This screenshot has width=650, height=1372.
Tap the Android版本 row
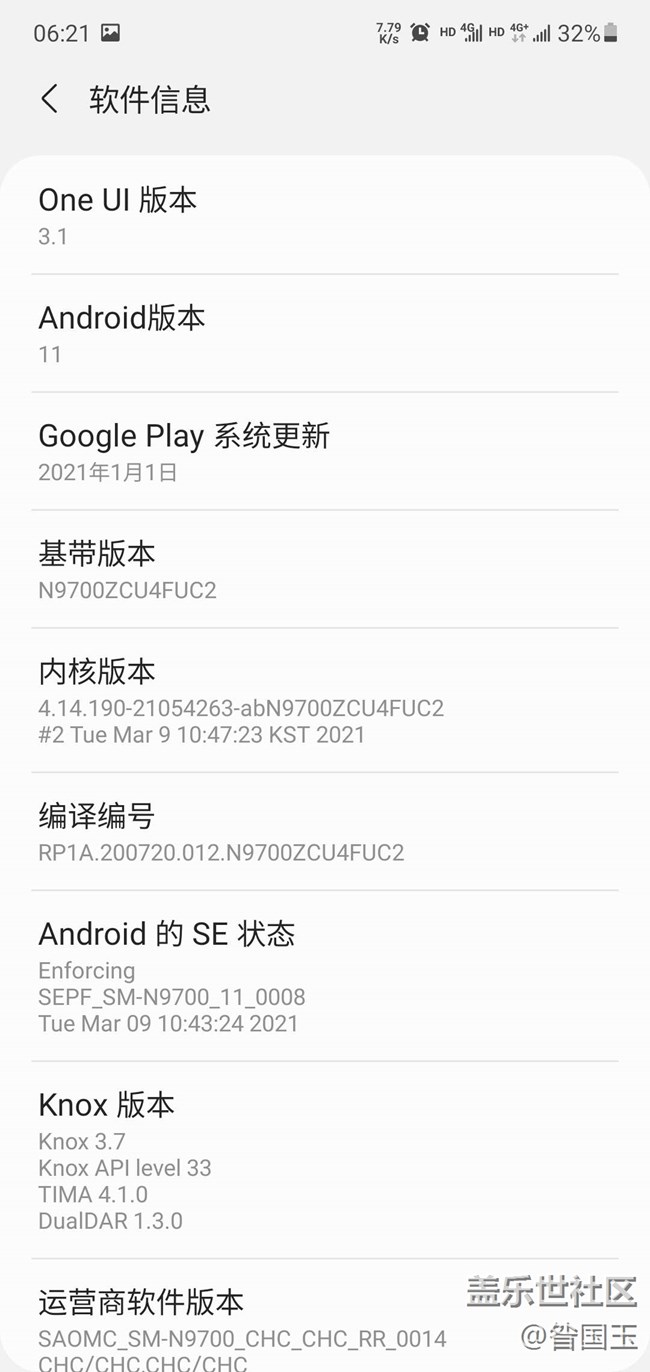click(x=324, y=335)
